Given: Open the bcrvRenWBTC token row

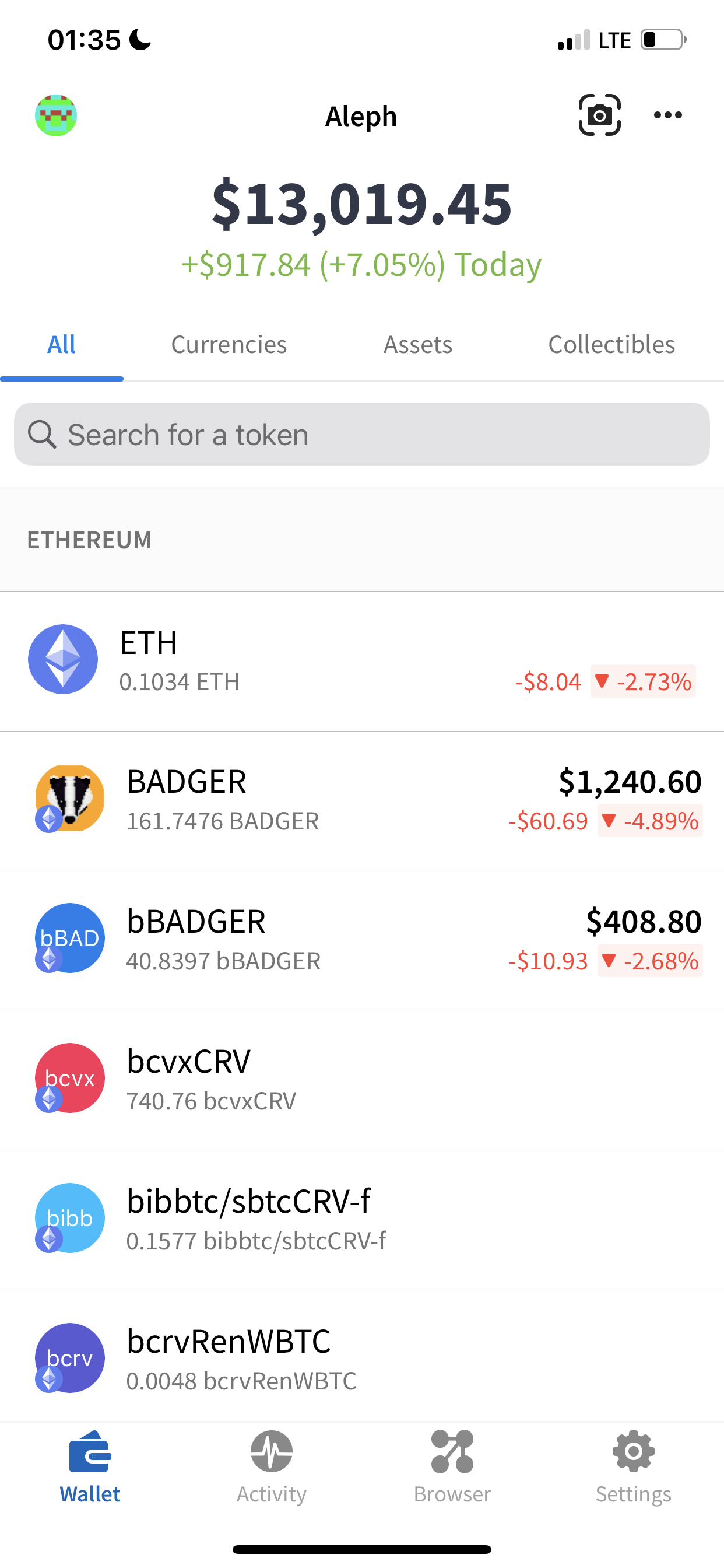Looking at the screenshot, I should pyautogui.click(x=362, y=1359).
